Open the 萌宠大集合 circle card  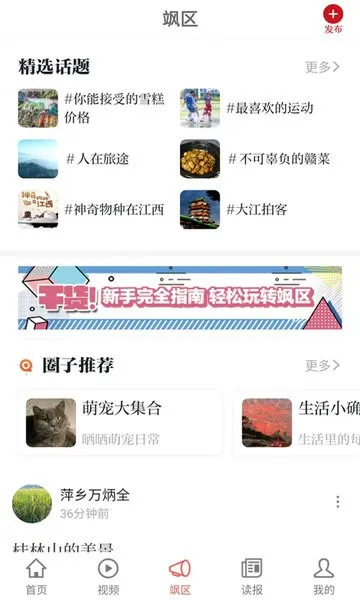coord(120,423)
